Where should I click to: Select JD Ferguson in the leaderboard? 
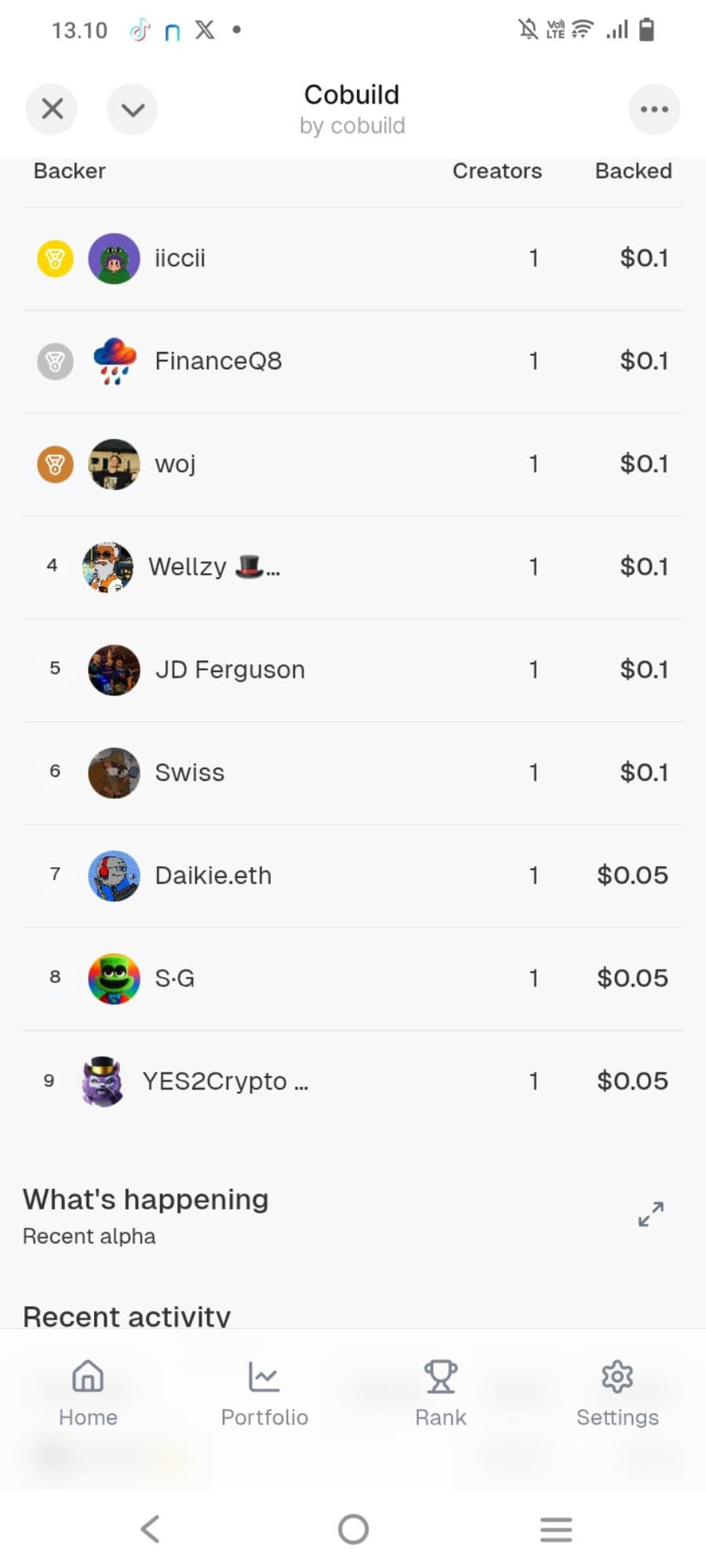tap(353, 670)
